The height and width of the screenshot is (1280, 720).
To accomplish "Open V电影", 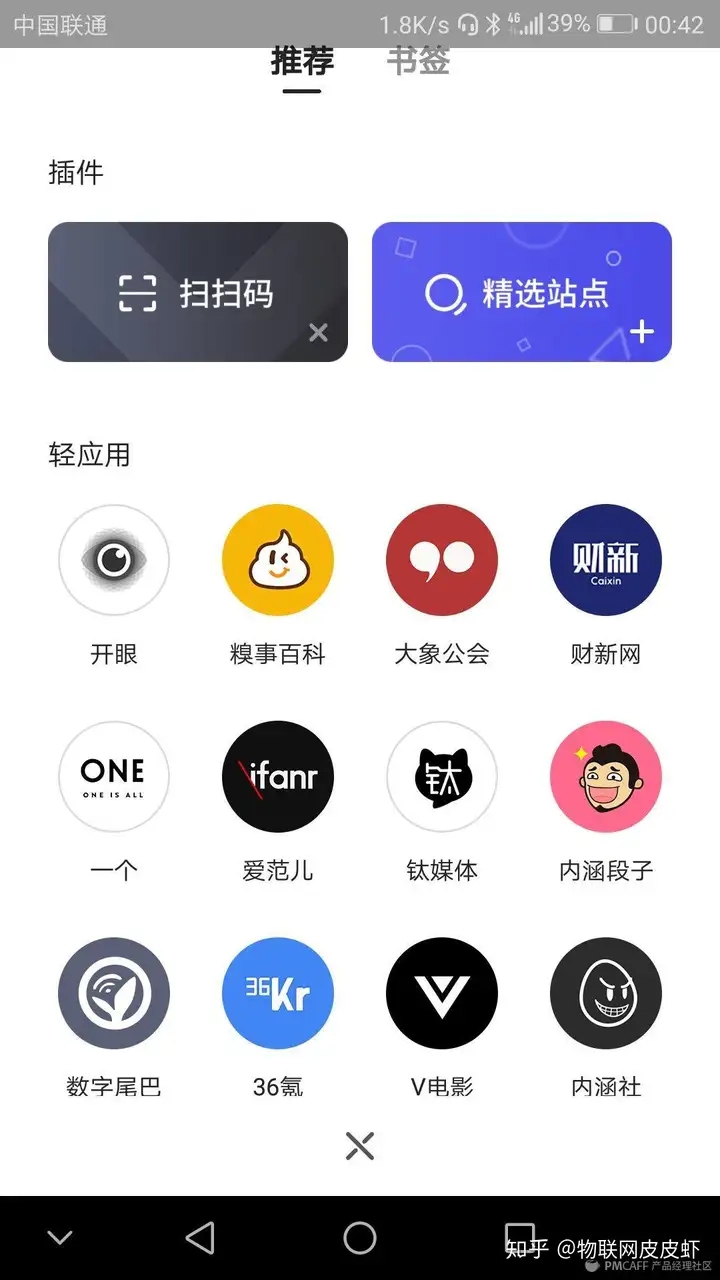I will coord(442,993).
